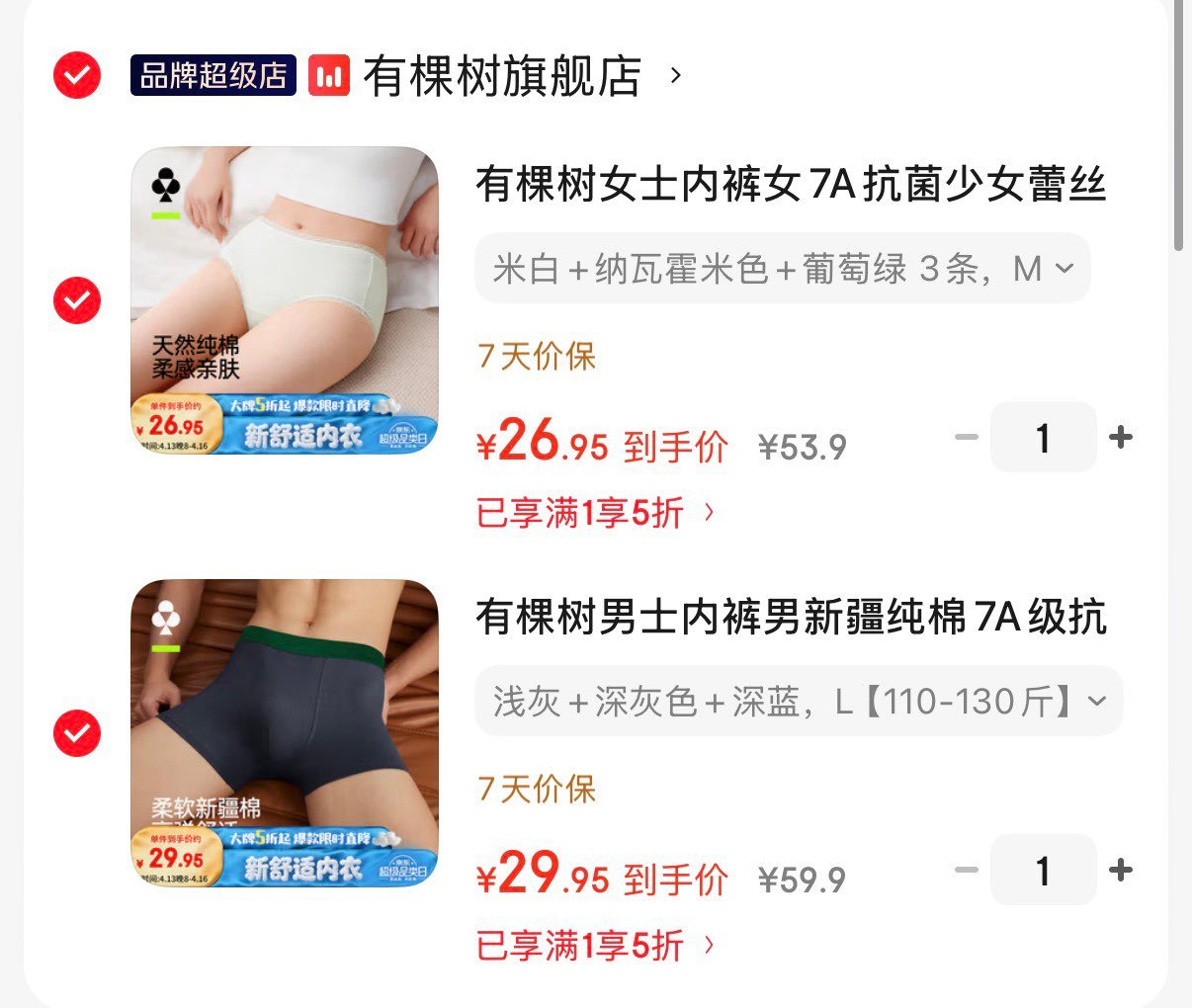The height and width of the screenshot is (1008, 1192).
Task: Increase quantity of the 男士内裤 item
Action: [1121, 870]
